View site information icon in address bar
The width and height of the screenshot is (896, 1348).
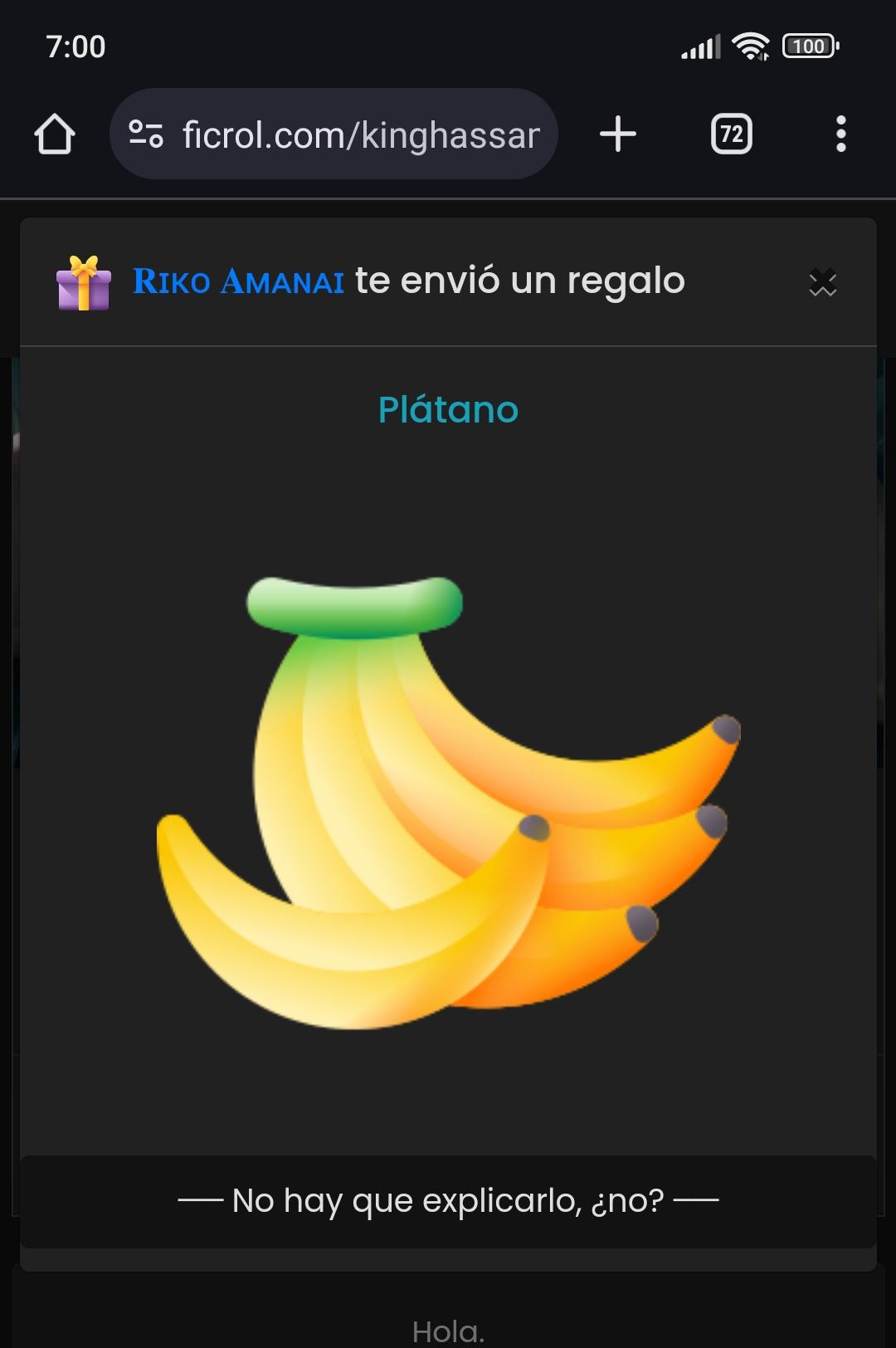pyautogui.click(x=146, y=134)
